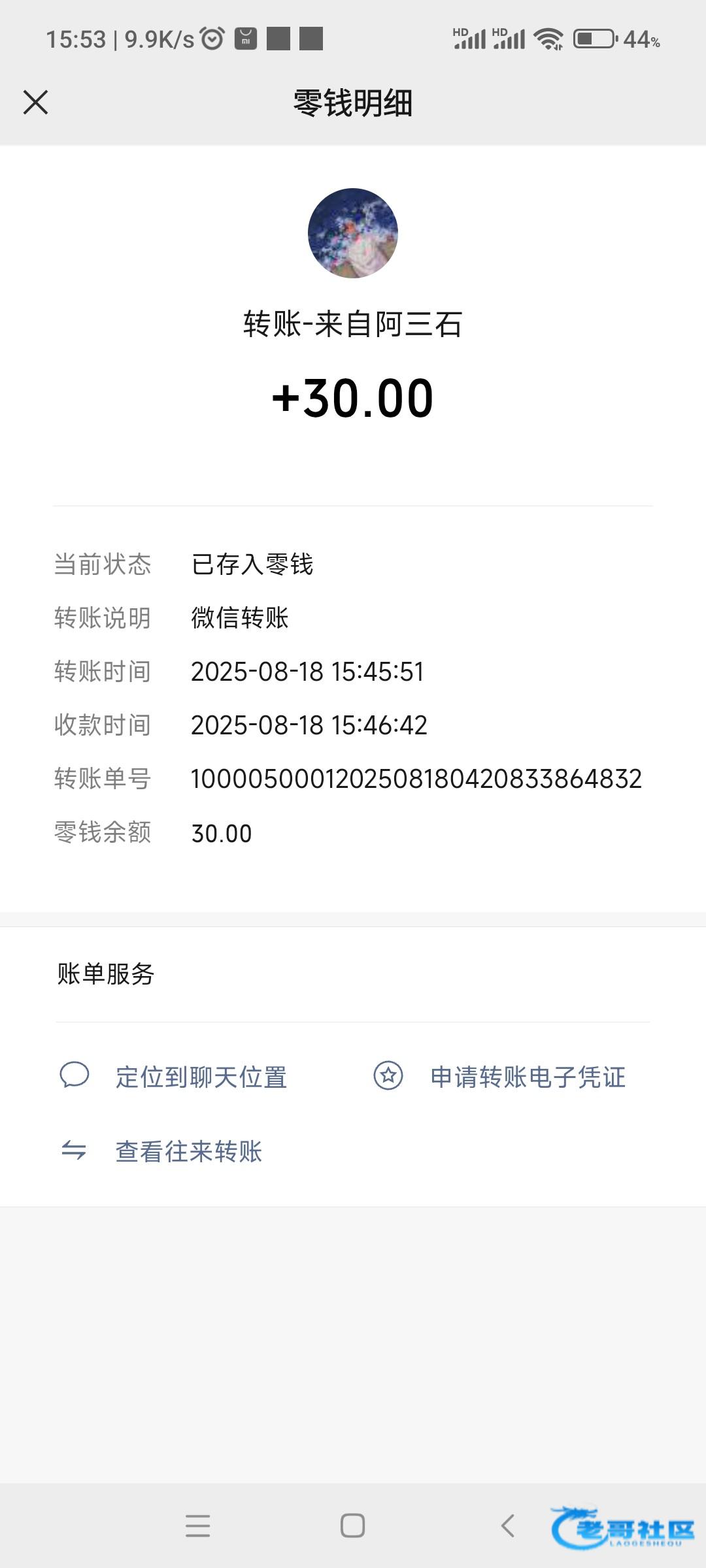Go back using system navigation

pyautogui.click(x=508, y=1526)
